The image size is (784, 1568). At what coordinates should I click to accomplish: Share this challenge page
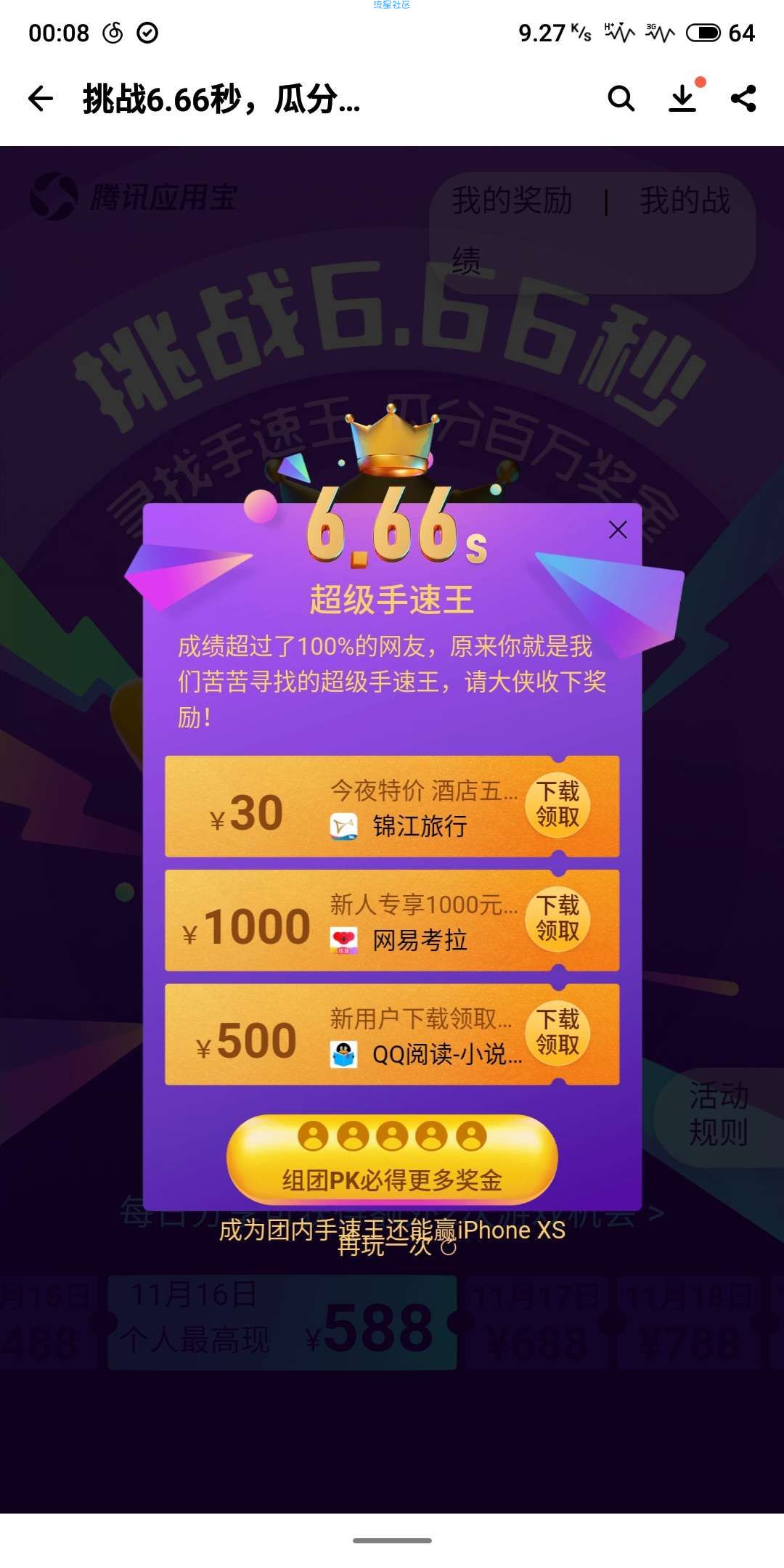(x=743, y=99)
